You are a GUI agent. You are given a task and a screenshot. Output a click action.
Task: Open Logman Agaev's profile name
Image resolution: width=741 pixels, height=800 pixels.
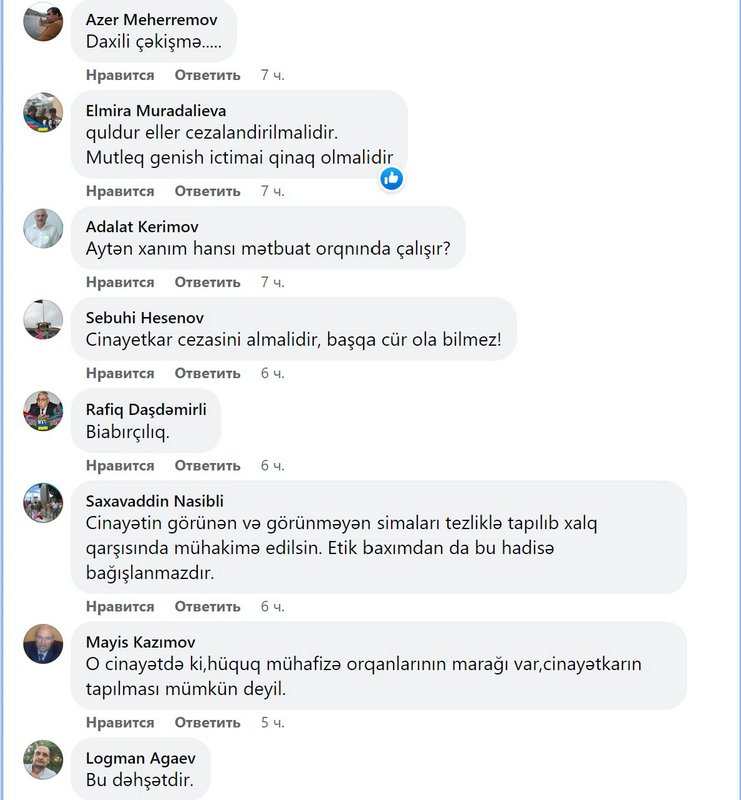[x=138, y=758]
